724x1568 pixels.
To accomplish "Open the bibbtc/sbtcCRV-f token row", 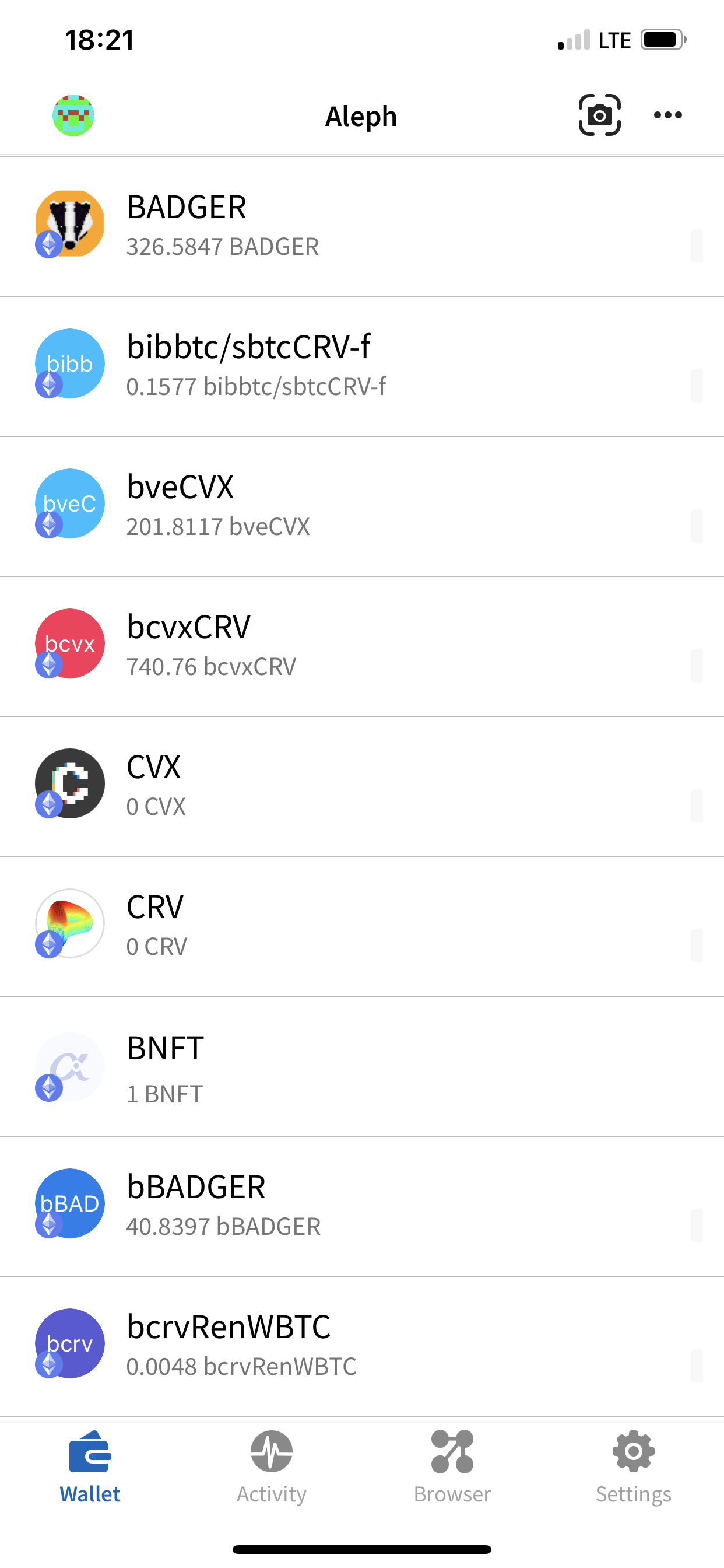I will click(362, 366).
